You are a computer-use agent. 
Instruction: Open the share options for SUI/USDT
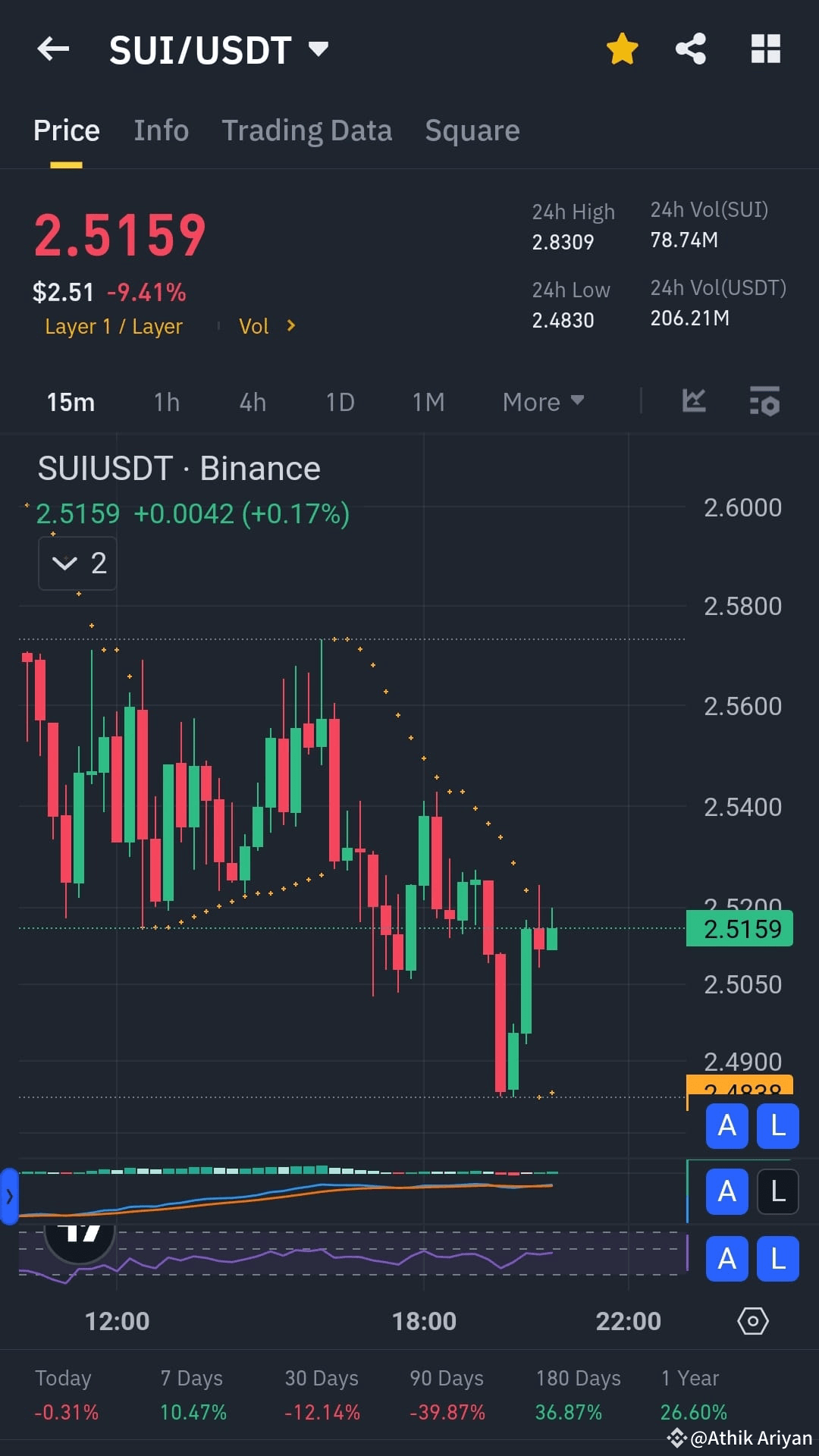691,48
